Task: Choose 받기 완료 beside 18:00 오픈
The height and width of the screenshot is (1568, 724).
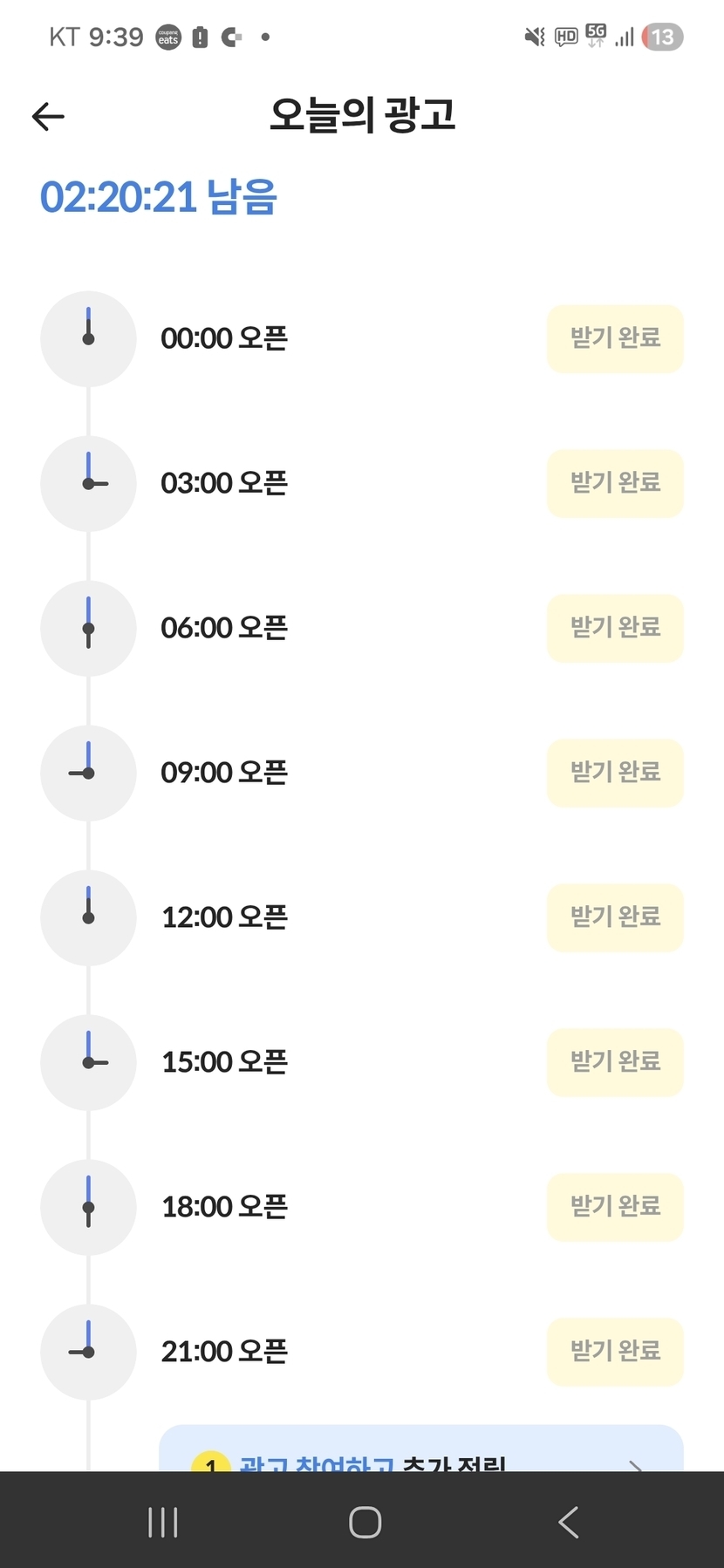Action: (x=615, y=1207)
